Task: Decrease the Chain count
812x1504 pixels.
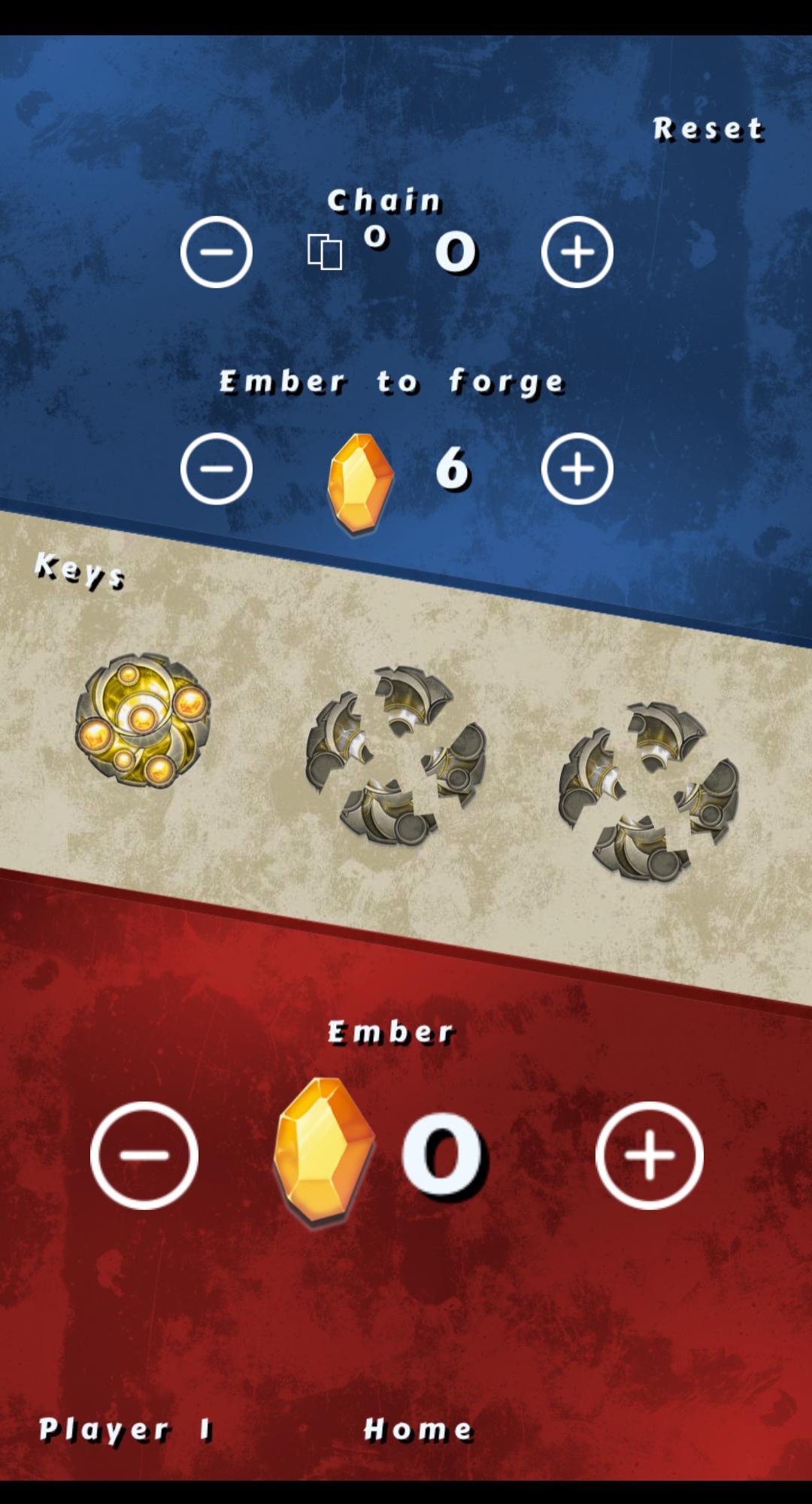Action: tap(217, 252)
